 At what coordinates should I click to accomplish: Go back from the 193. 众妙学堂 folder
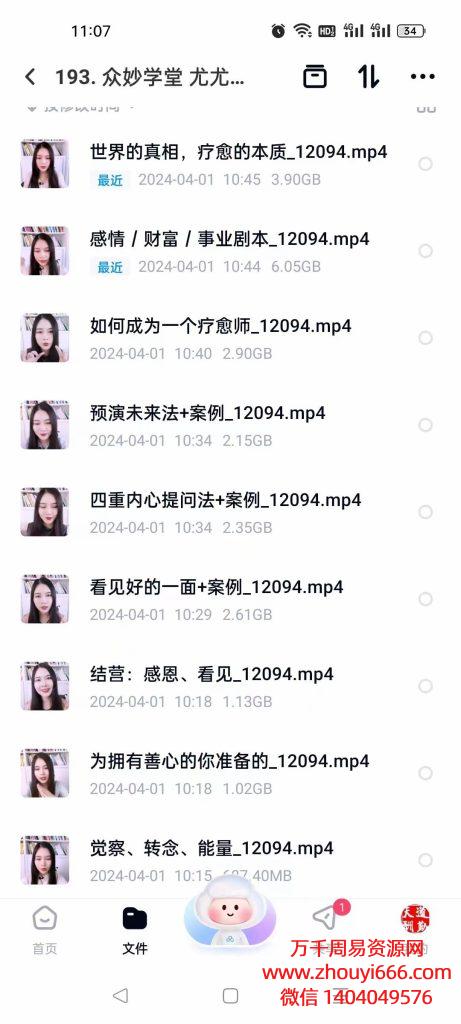pyautogui.click(x=30, y=77)
